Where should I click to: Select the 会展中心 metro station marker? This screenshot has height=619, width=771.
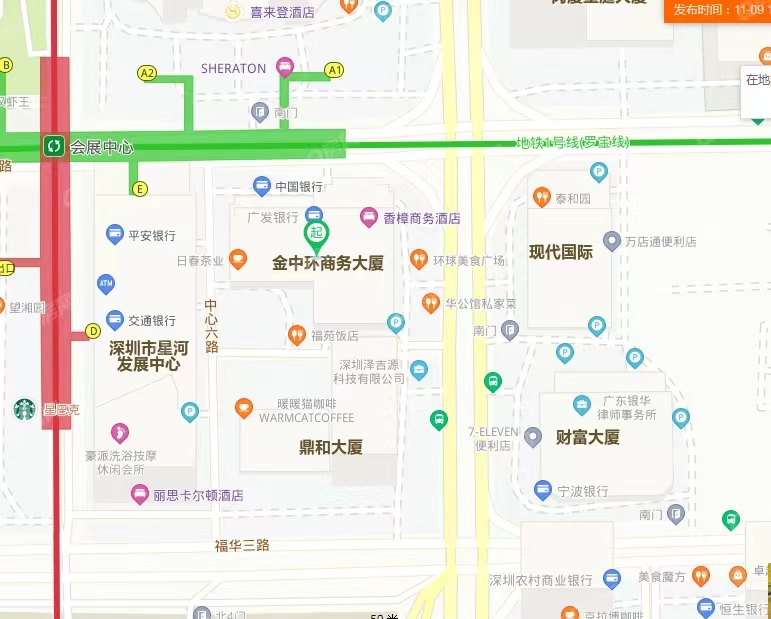tap(53, 147)
